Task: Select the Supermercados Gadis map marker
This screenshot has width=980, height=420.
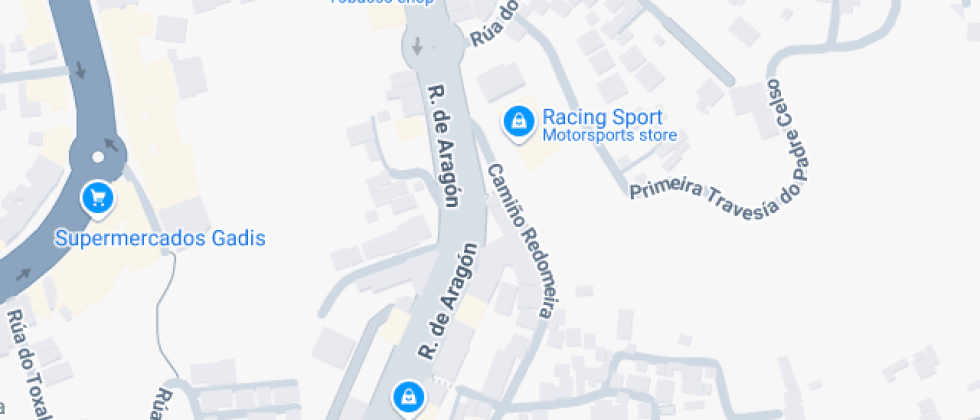Action: [97, 198]
